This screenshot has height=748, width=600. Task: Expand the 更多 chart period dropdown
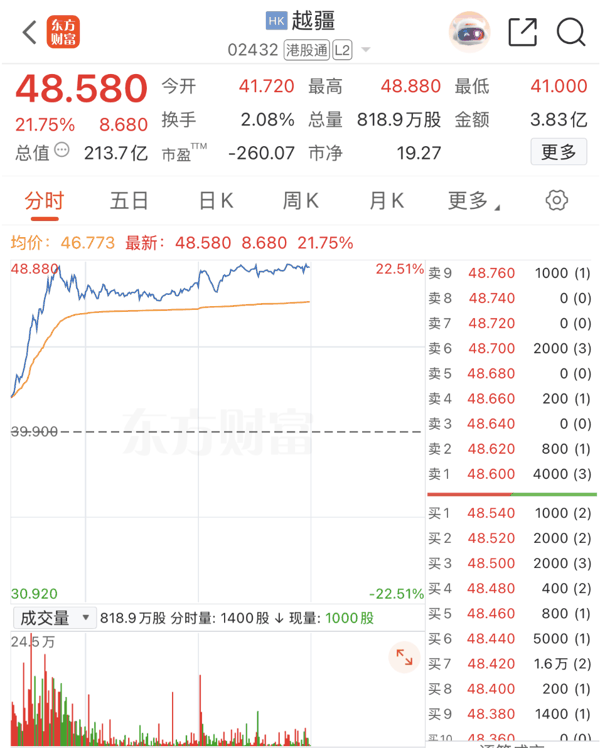click(x=473, y=201)
